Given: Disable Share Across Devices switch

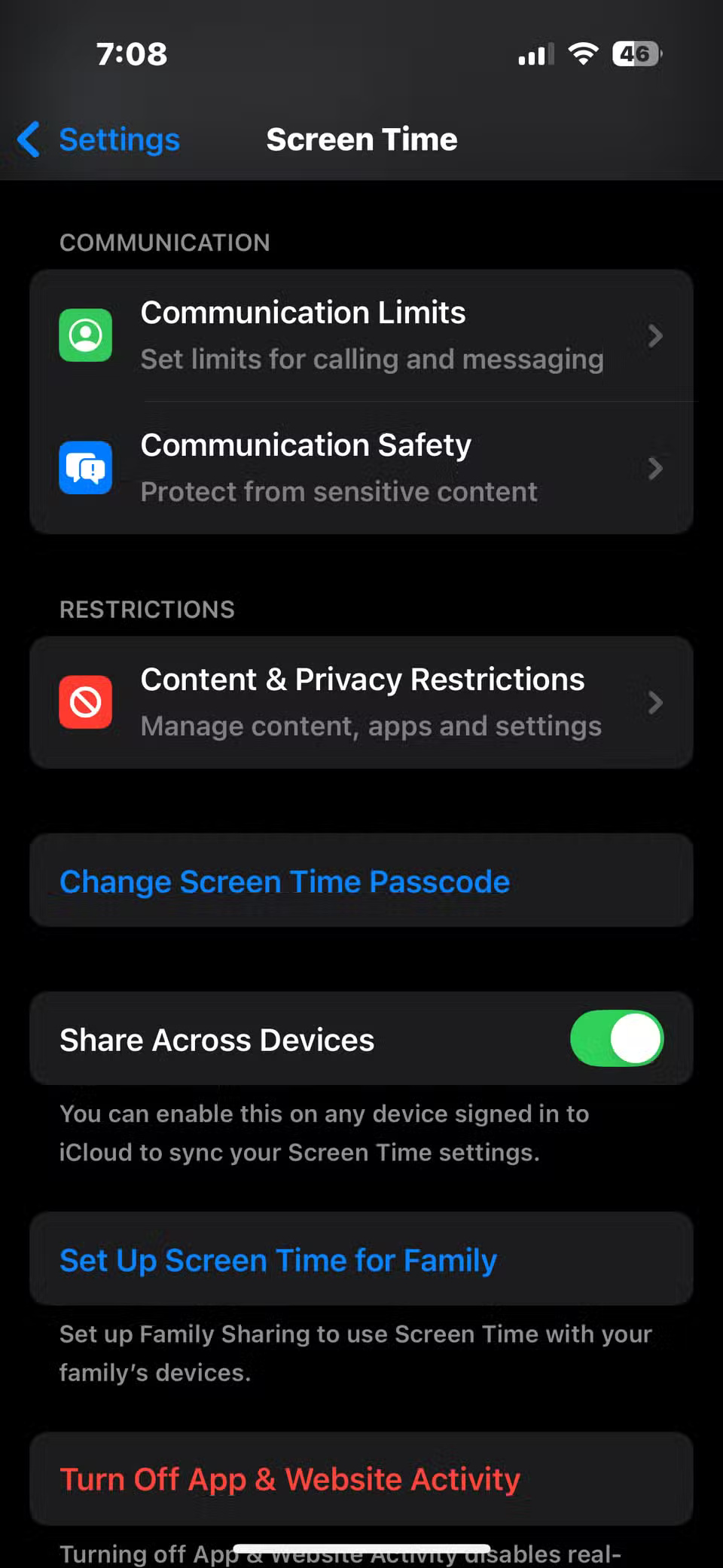Looking at the screenshot, I should point(616,1038).
